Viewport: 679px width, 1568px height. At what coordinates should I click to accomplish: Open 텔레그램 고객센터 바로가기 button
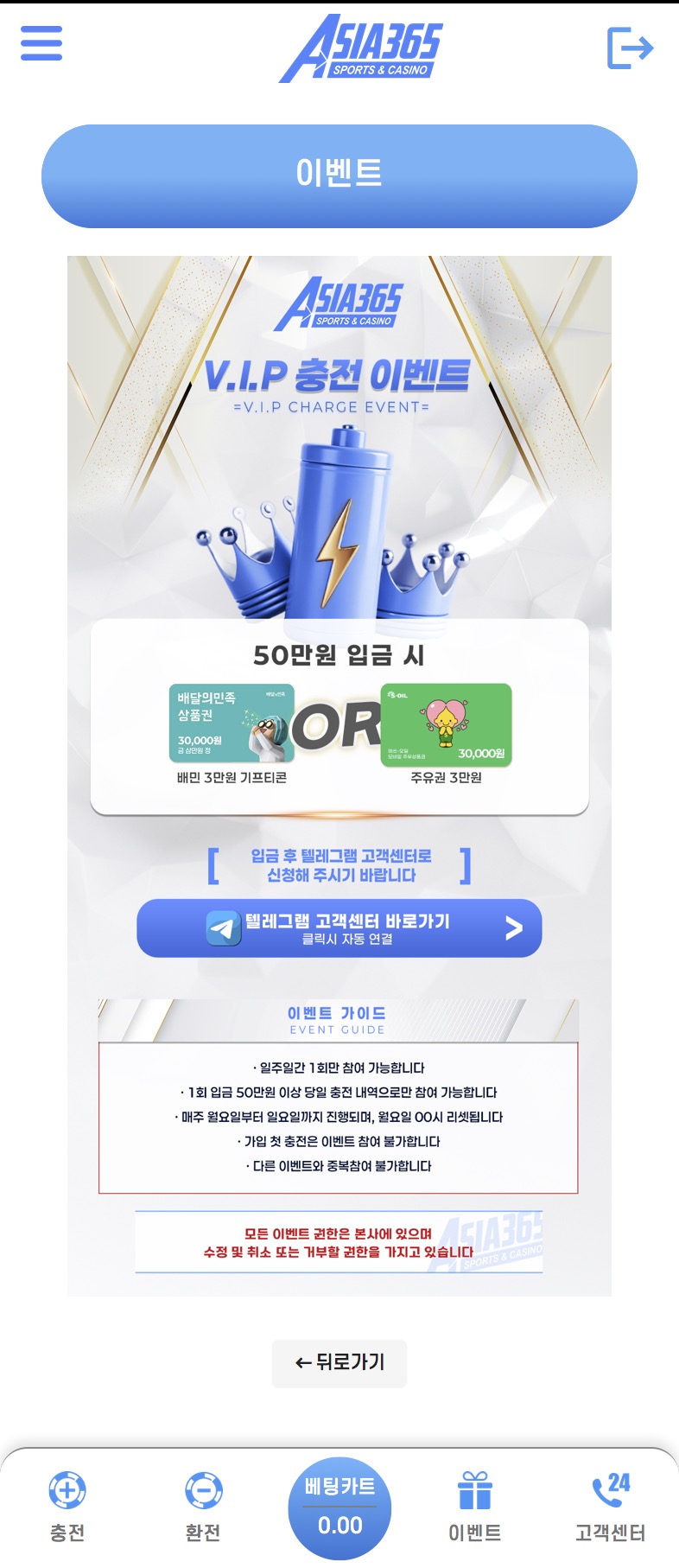point(339,928)
